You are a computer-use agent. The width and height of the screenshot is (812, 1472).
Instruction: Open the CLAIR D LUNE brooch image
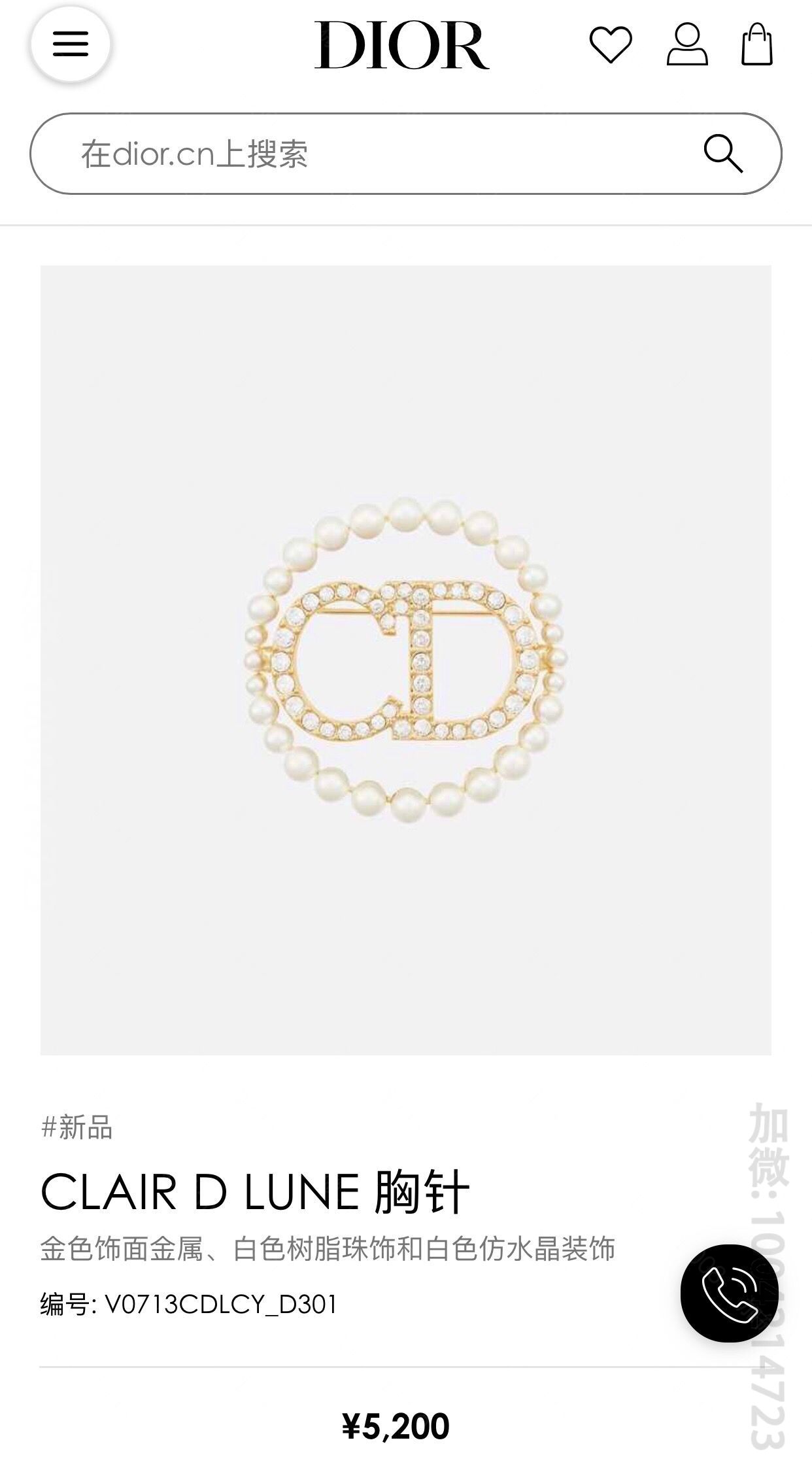click(x=405, y=660)
